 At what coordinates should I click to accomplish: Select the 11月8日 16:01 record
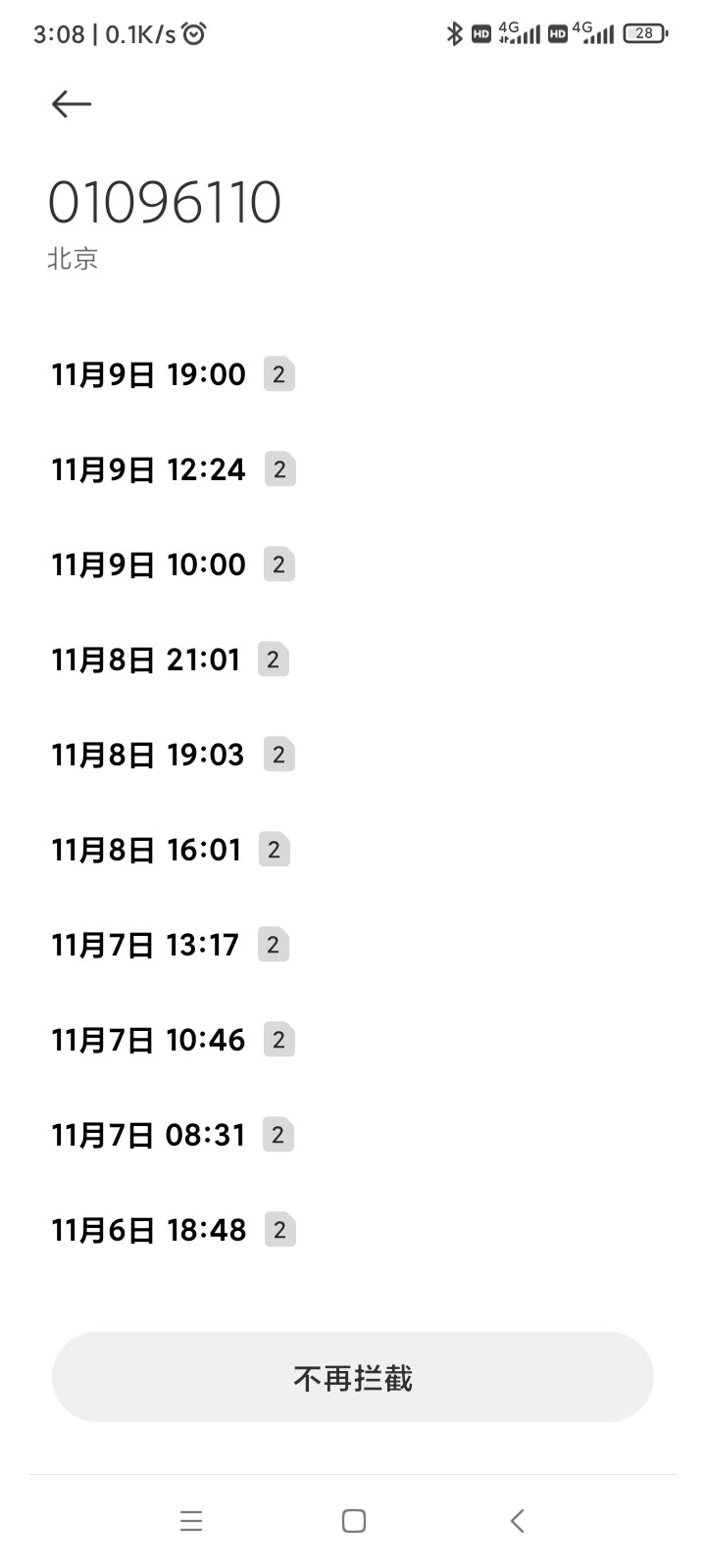[353, 850]
